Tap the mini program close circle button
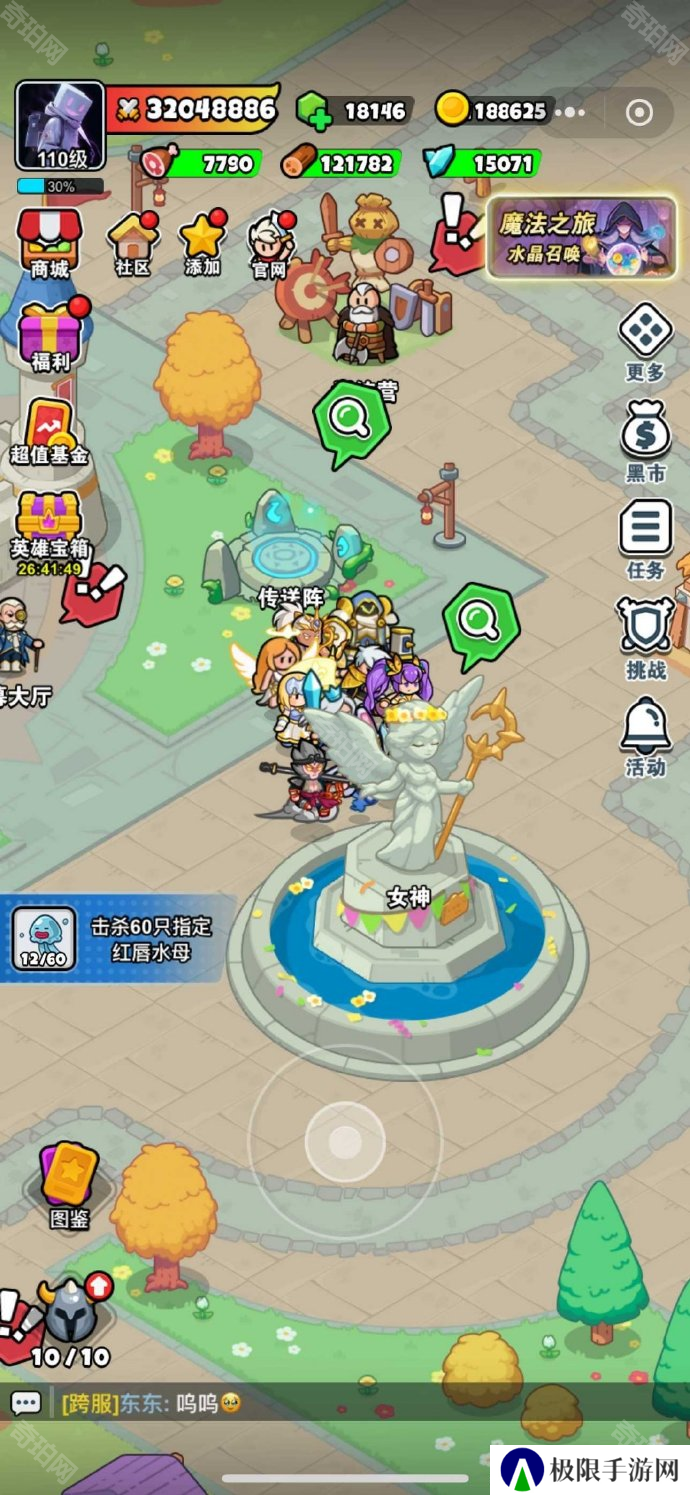 tap(639, 112)
